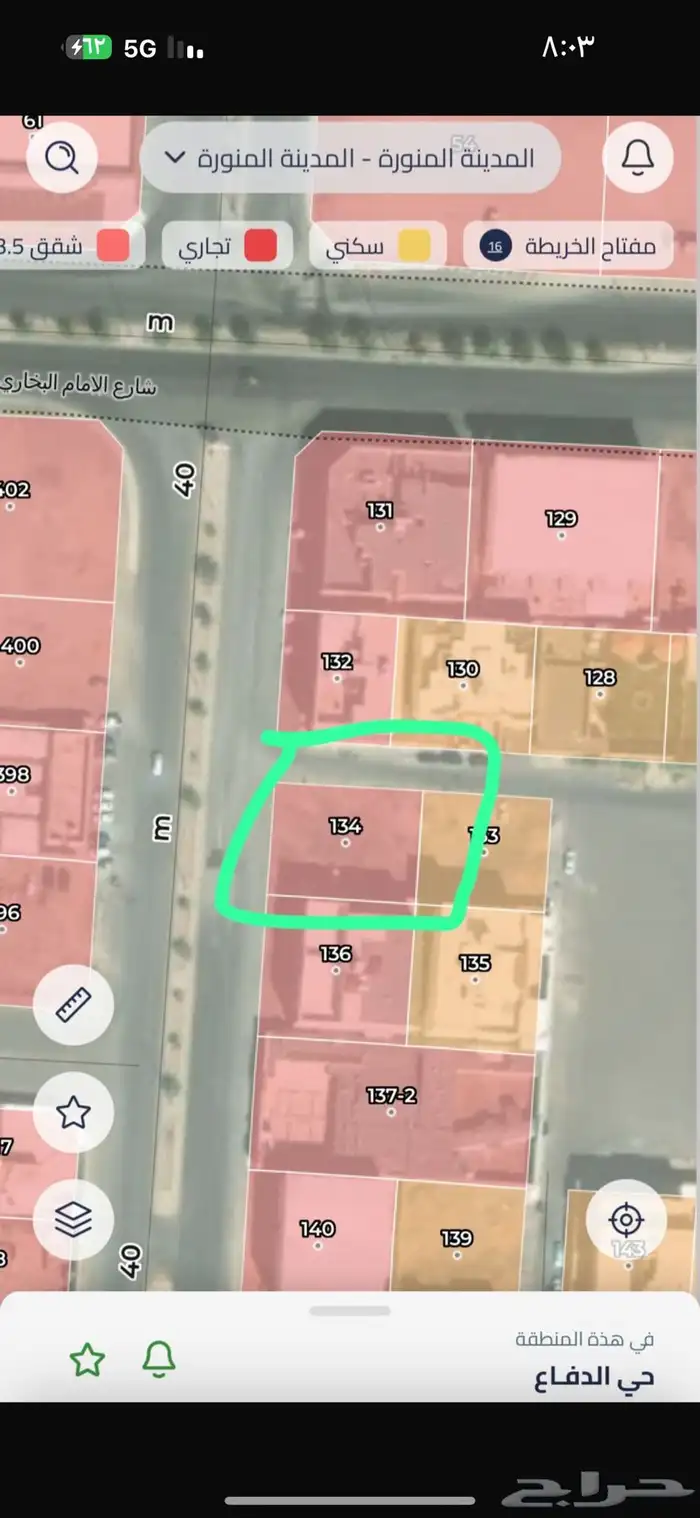Screen dimensions: 700x1518
Task: Open the مفتاح الخريطة map legend
Action: (568, 246)
